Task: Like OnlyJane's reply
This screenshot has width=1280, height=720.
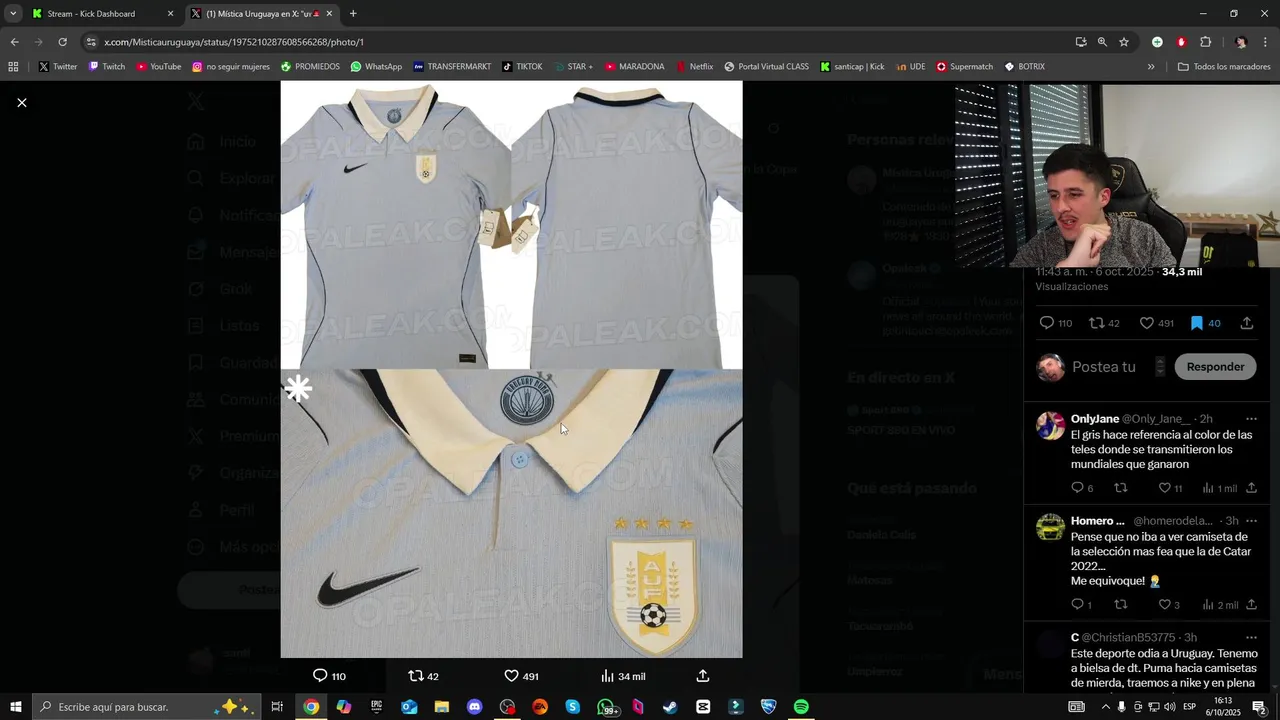Action: [x=1164, y=488]
